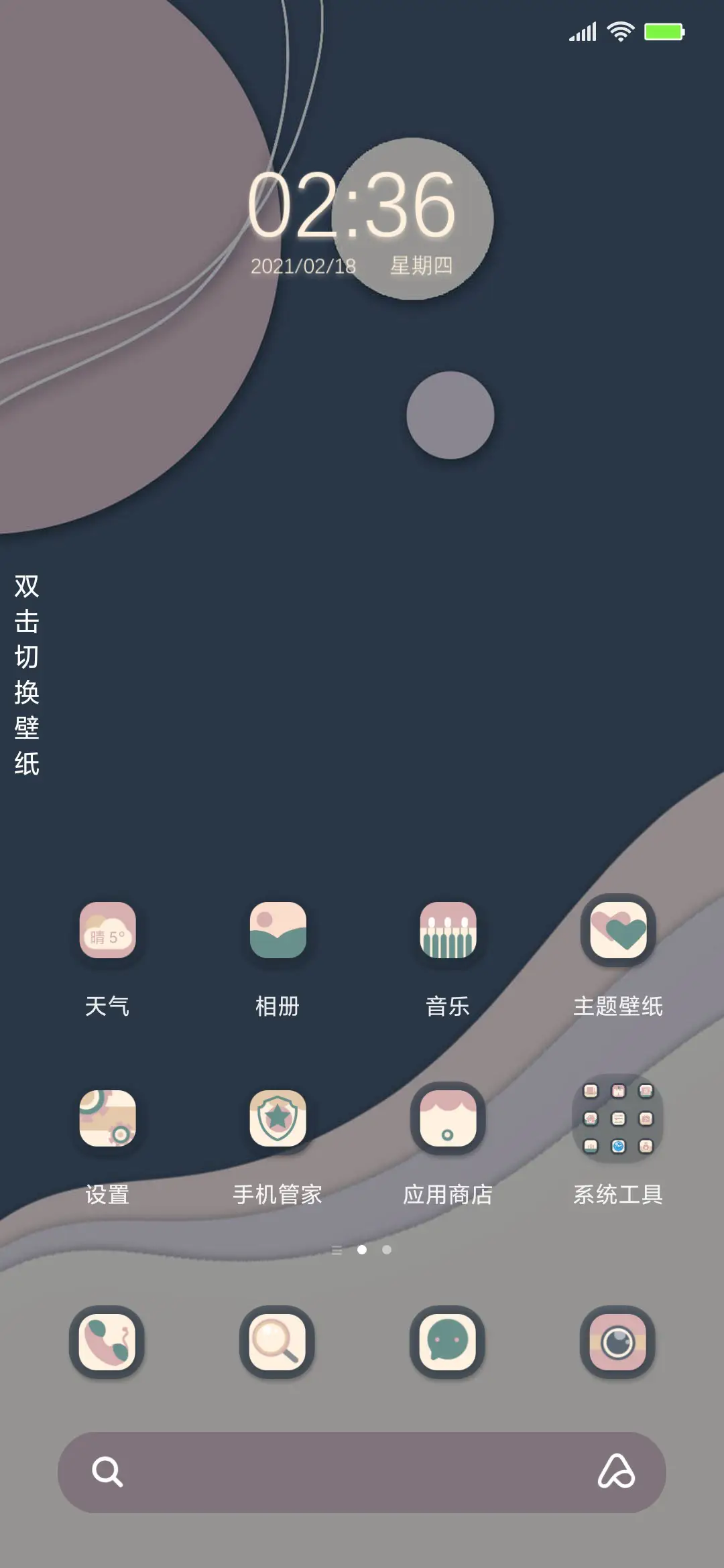The height and width of the screenshot is (1568, 724).
Task: Open the Settings (设置) app
Action: 109,1120
